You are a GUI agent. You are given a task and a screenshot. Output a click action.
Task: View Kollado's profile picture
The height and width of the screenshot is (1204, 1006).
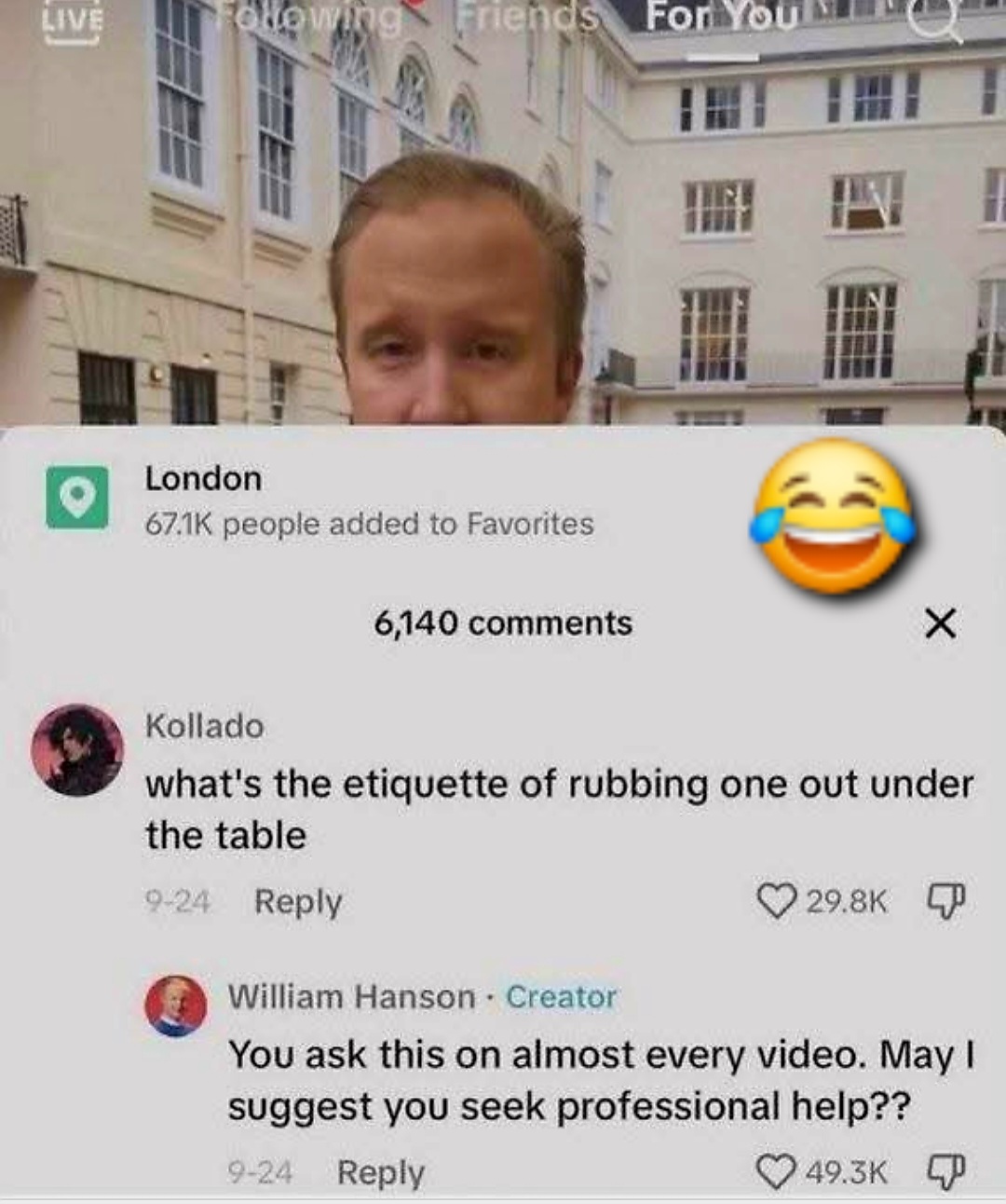click(77, 749)
